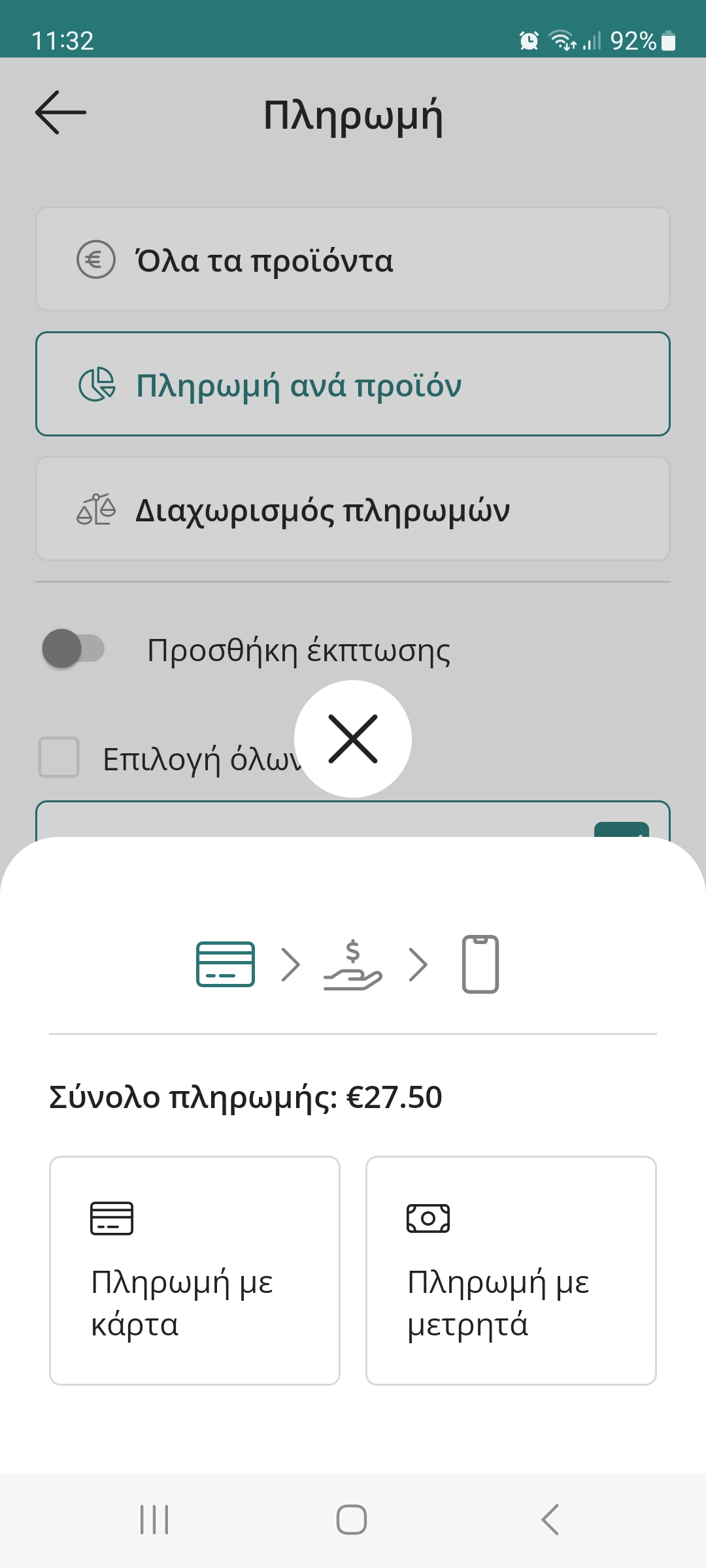The image size is (706, 1568).
Task: Toggle Προσθήκη έκπτωσης switch
Action: click(73, 649)
